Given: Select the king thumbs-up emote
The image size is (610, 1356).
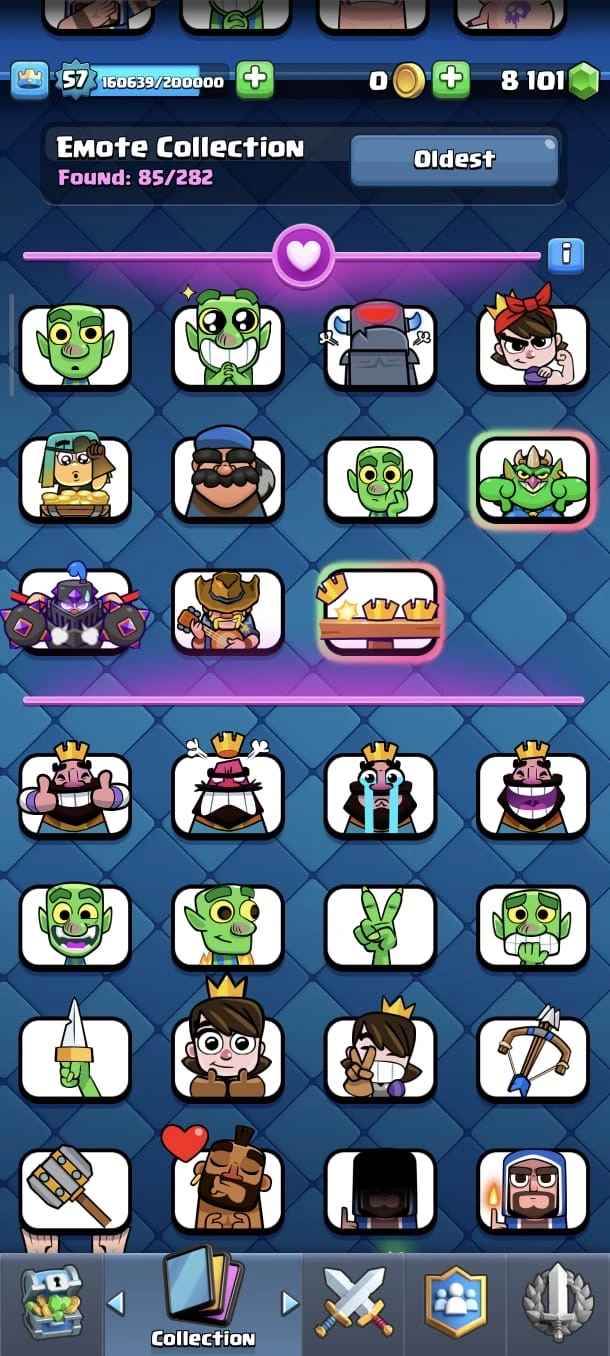Looking at the screenshot, I should coord(75,794).
